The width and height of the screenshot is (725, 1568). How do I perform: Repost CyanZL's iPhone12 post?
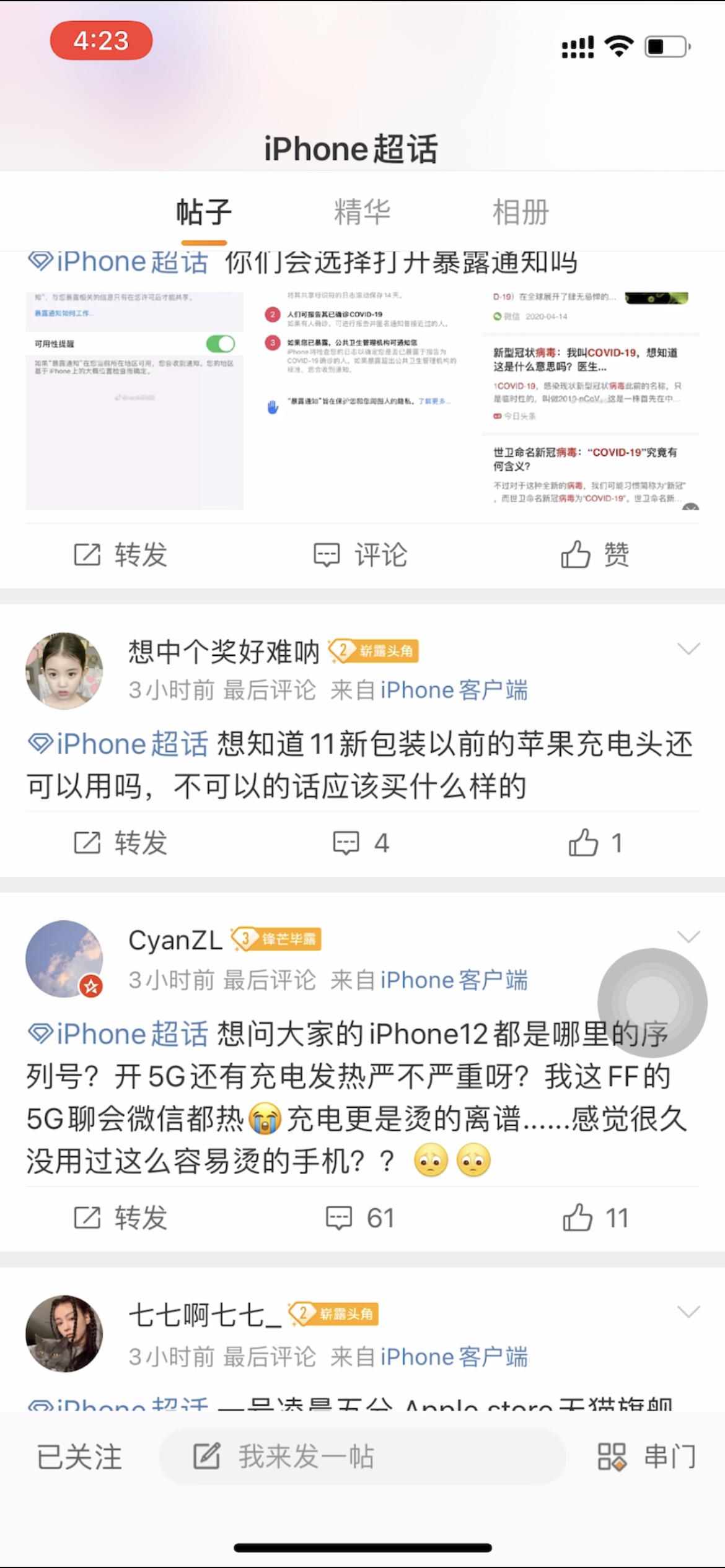click(121, 1217)
